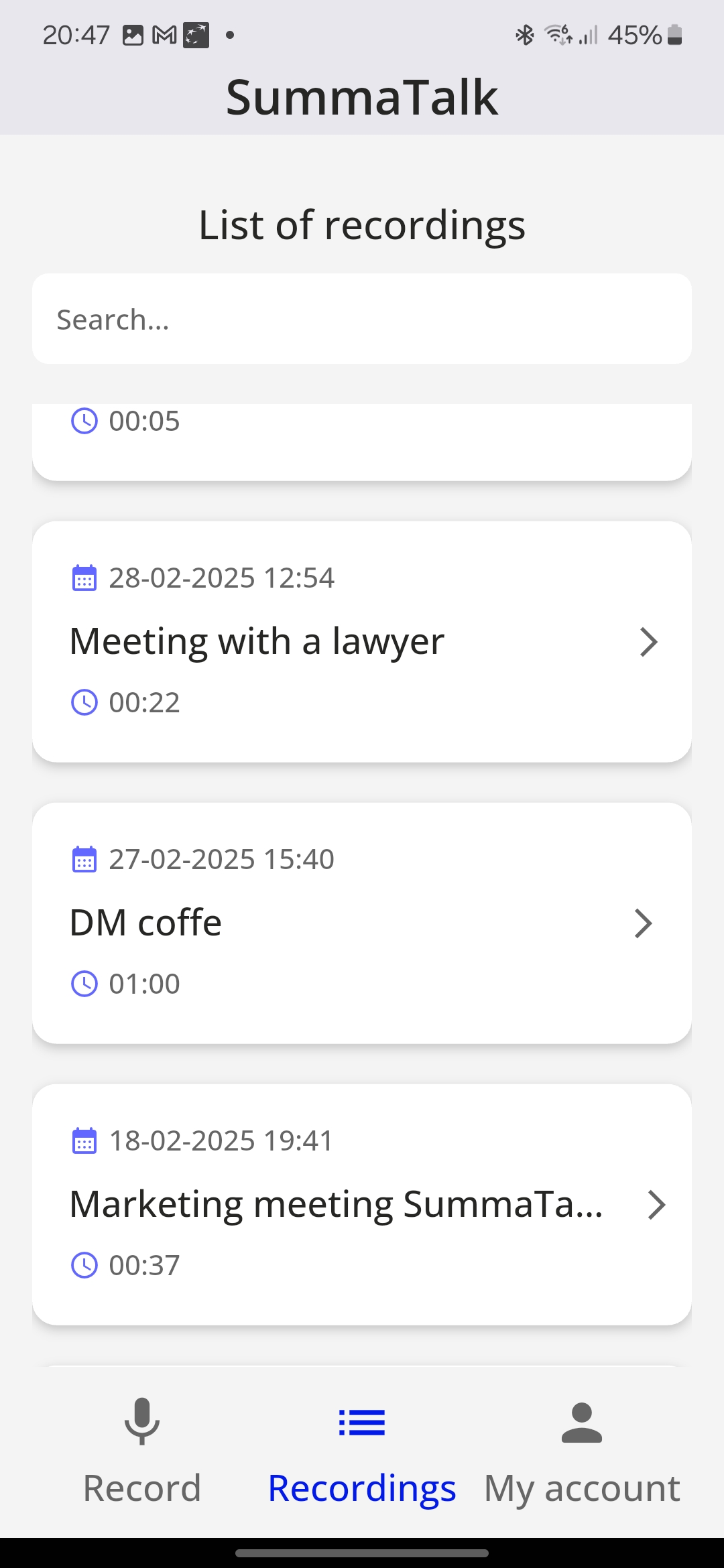724x1568 pixels.
Task: Open the Recordings list icon
Action: pos(361,1421)
